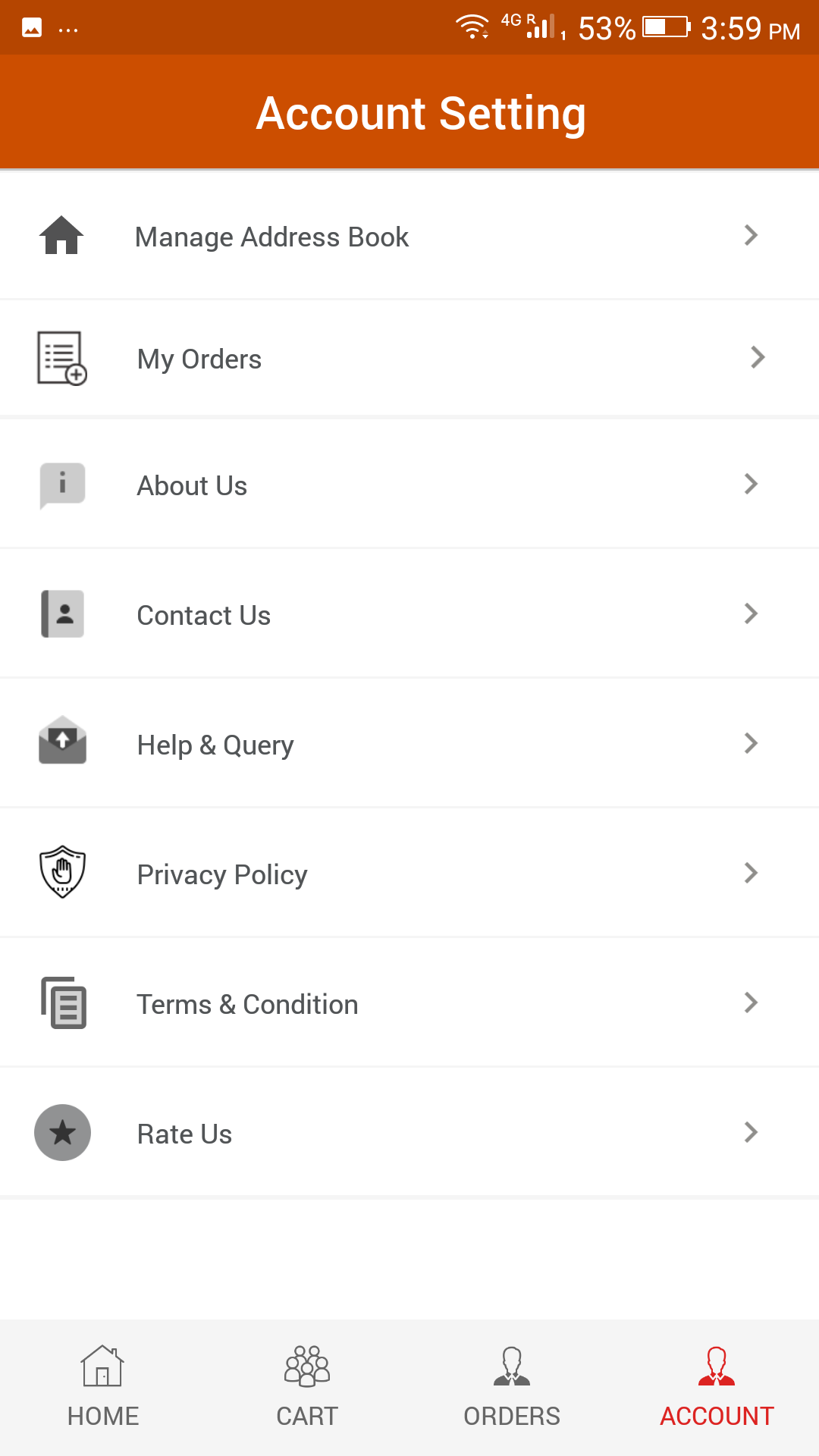Open the About Us page
This screenshot has width=819, height=1456.
coord(409,485)
